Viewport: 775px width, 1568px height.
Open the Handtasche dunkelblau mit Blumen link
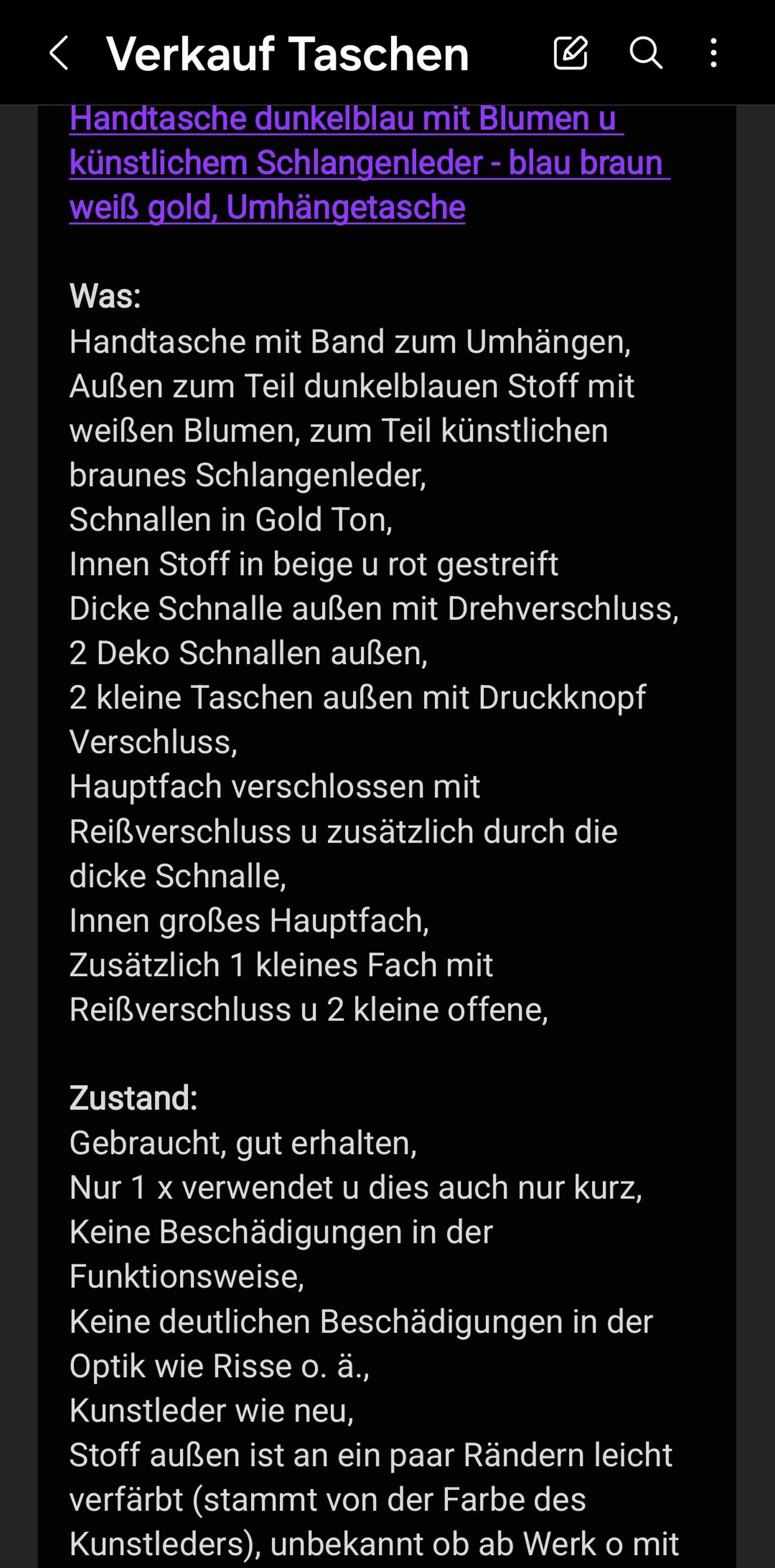[x=370, y=164]
